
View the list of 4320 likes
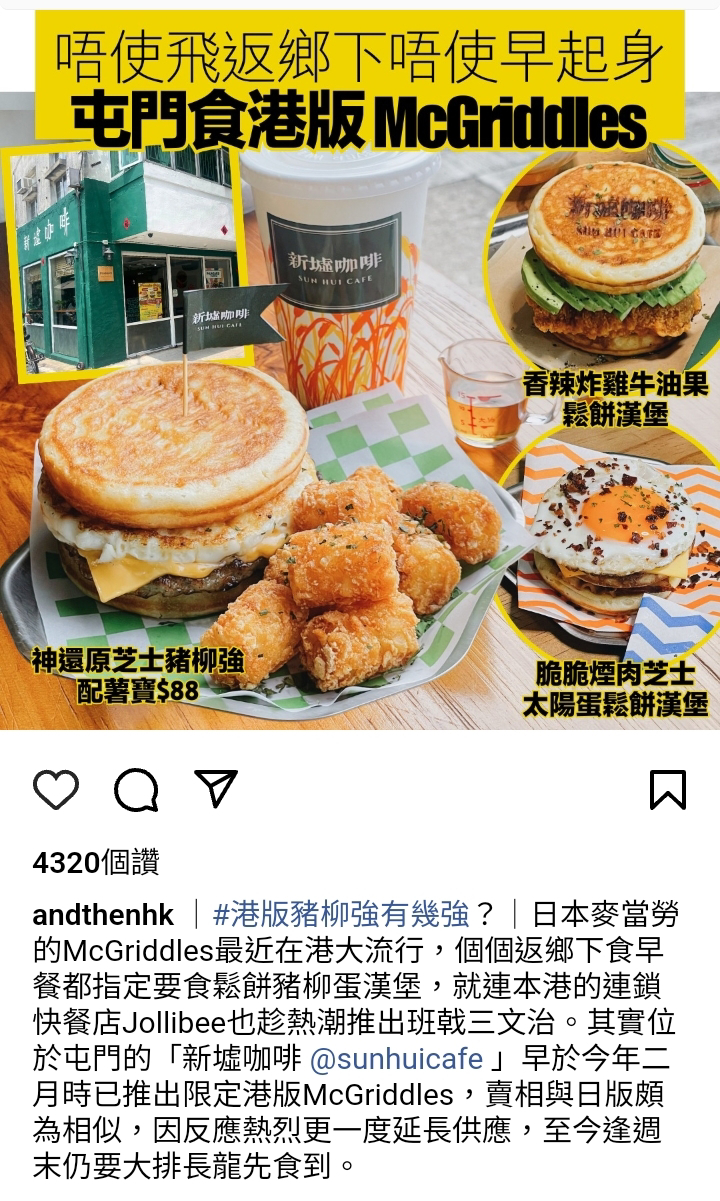(x=96, y=863)
